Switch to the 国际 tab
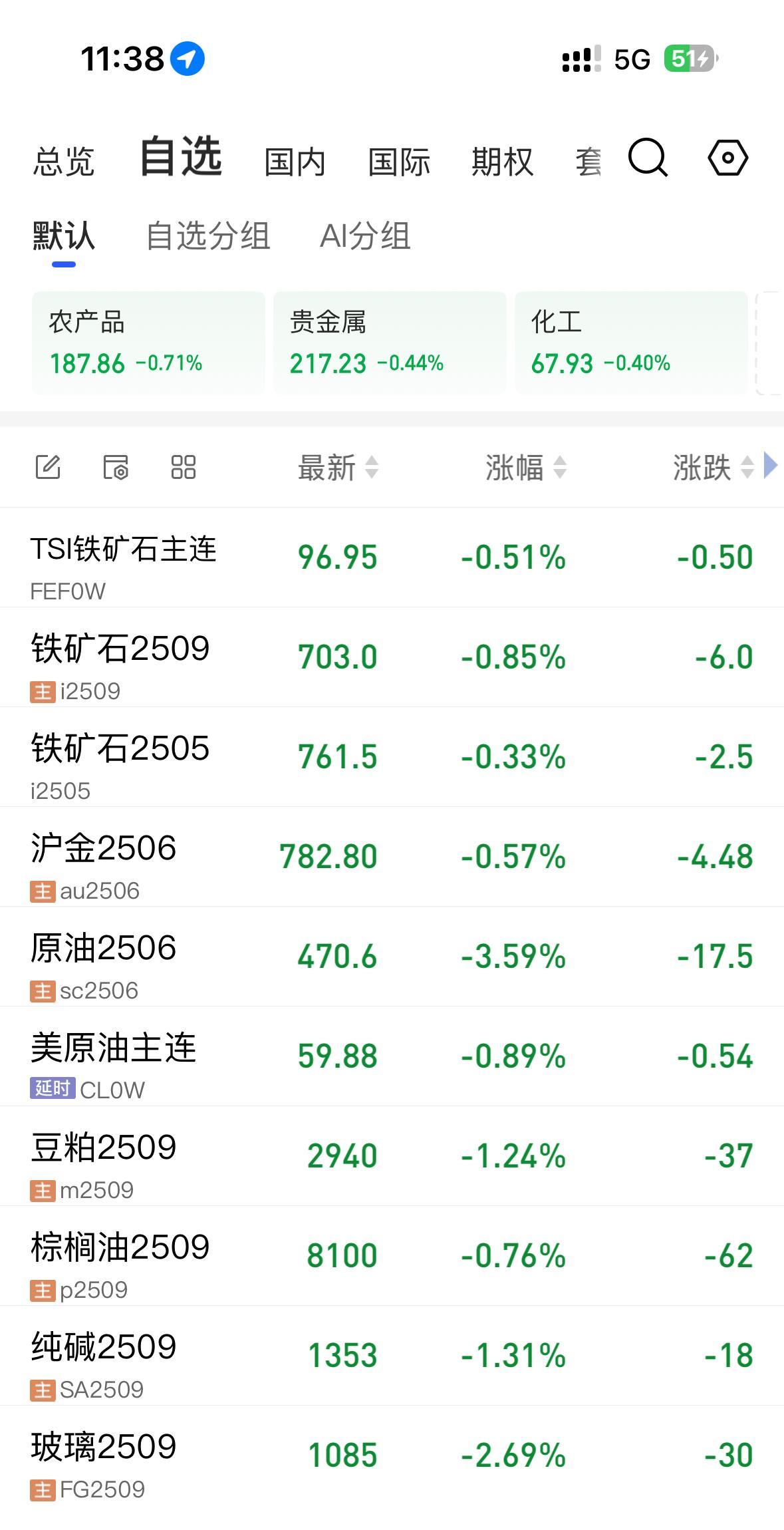 [x=399, y=162]
